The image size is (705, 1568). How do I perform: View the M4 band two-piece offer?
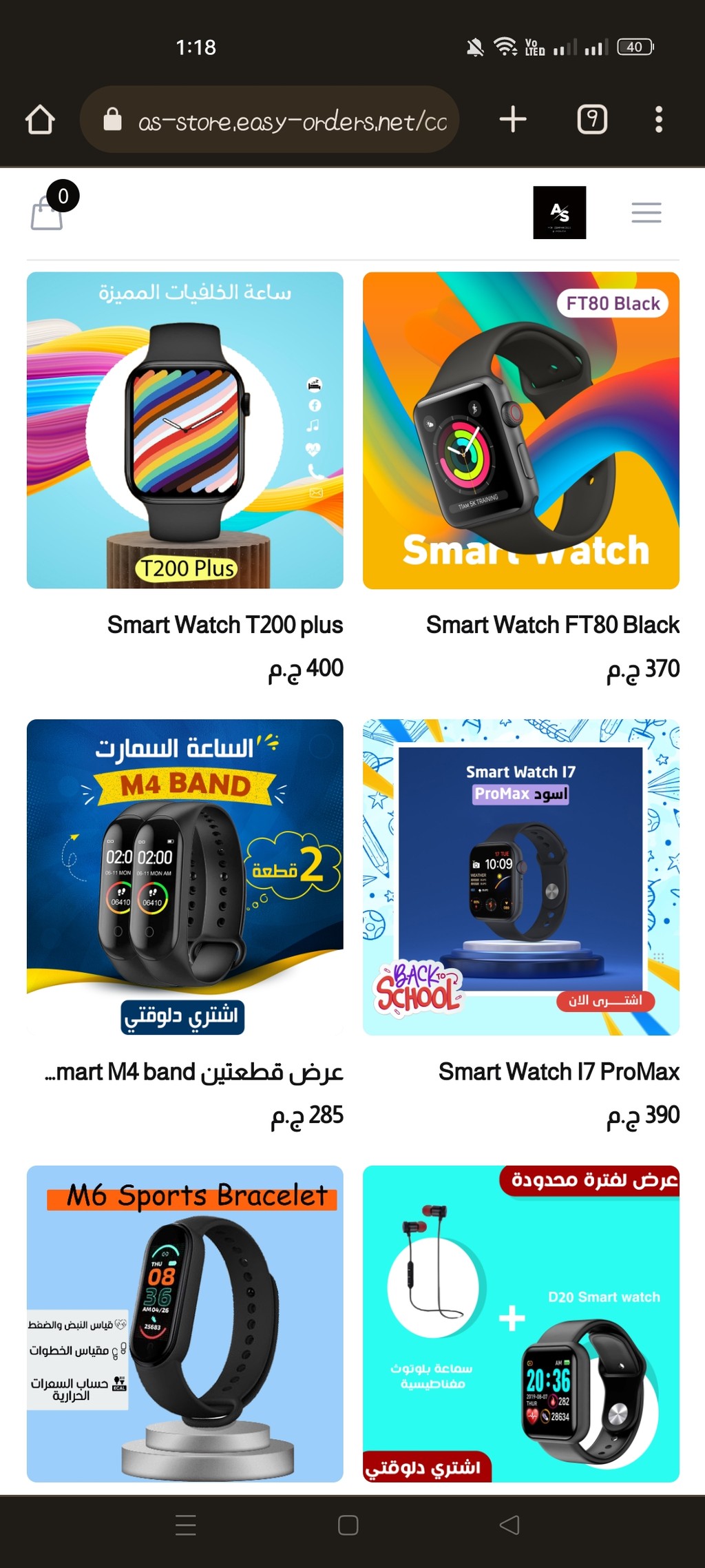click(x=185, y=877)
